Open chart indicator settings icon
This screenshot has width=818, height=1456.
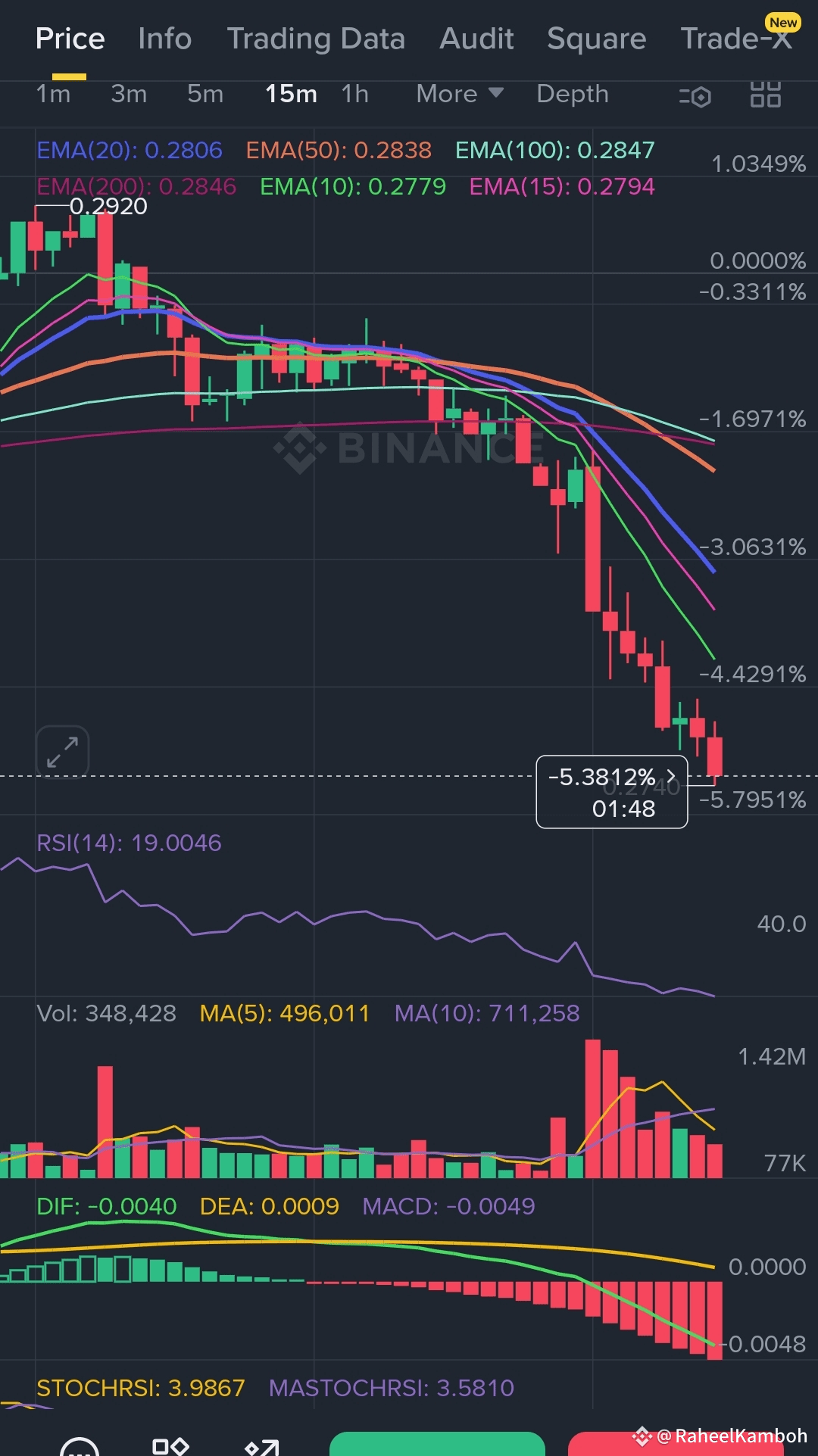click(695, 96)
